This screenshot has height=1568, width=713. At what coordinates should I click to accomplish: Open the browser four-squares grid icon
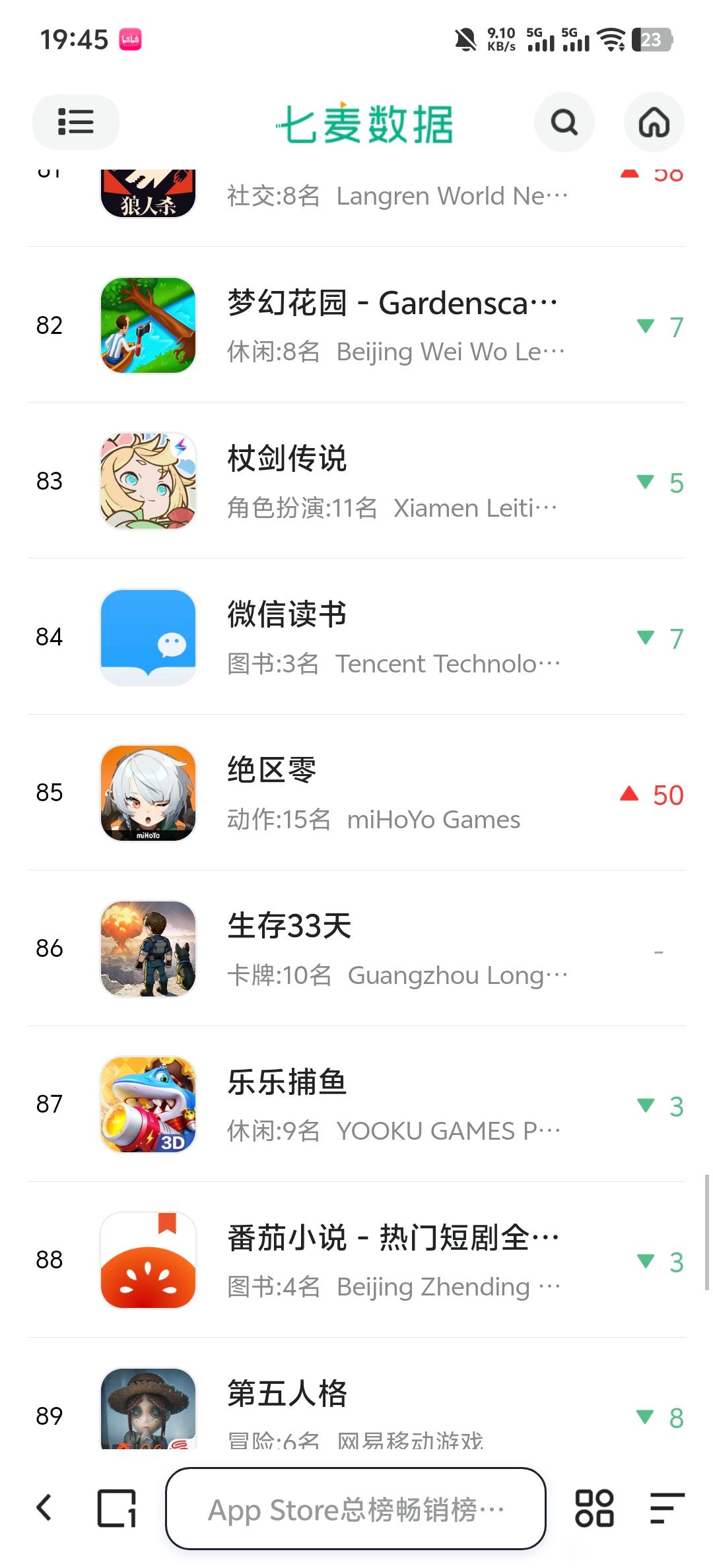594,1508
